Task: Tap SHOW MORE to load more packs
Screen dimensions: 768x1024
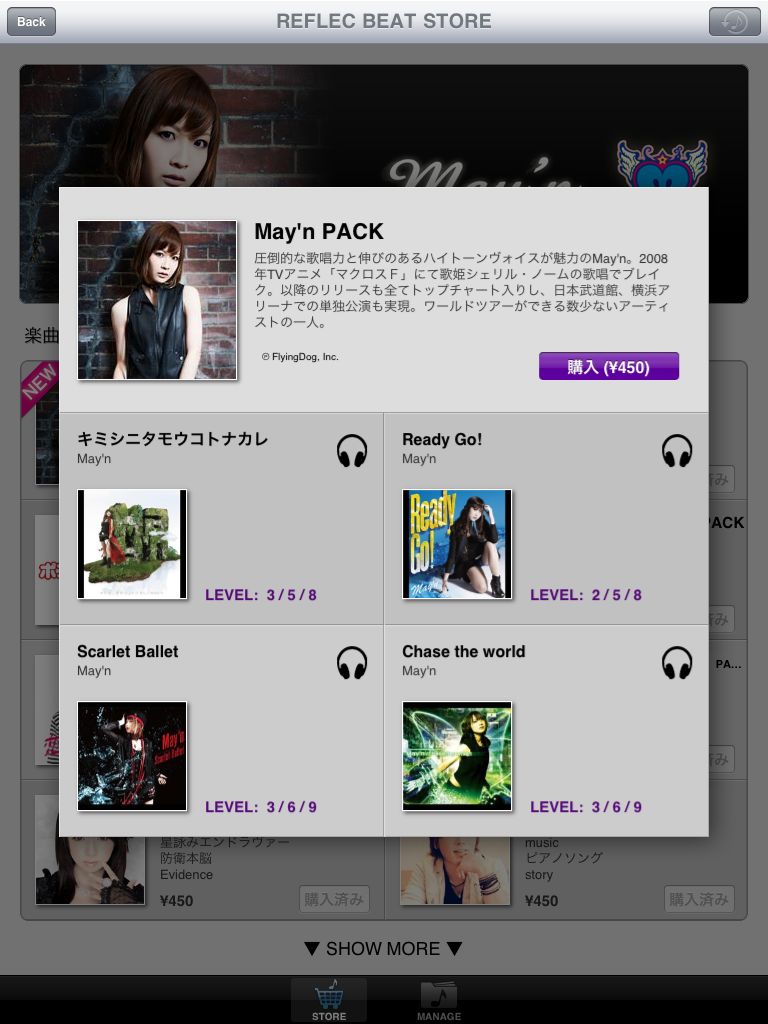Action: 384,948
